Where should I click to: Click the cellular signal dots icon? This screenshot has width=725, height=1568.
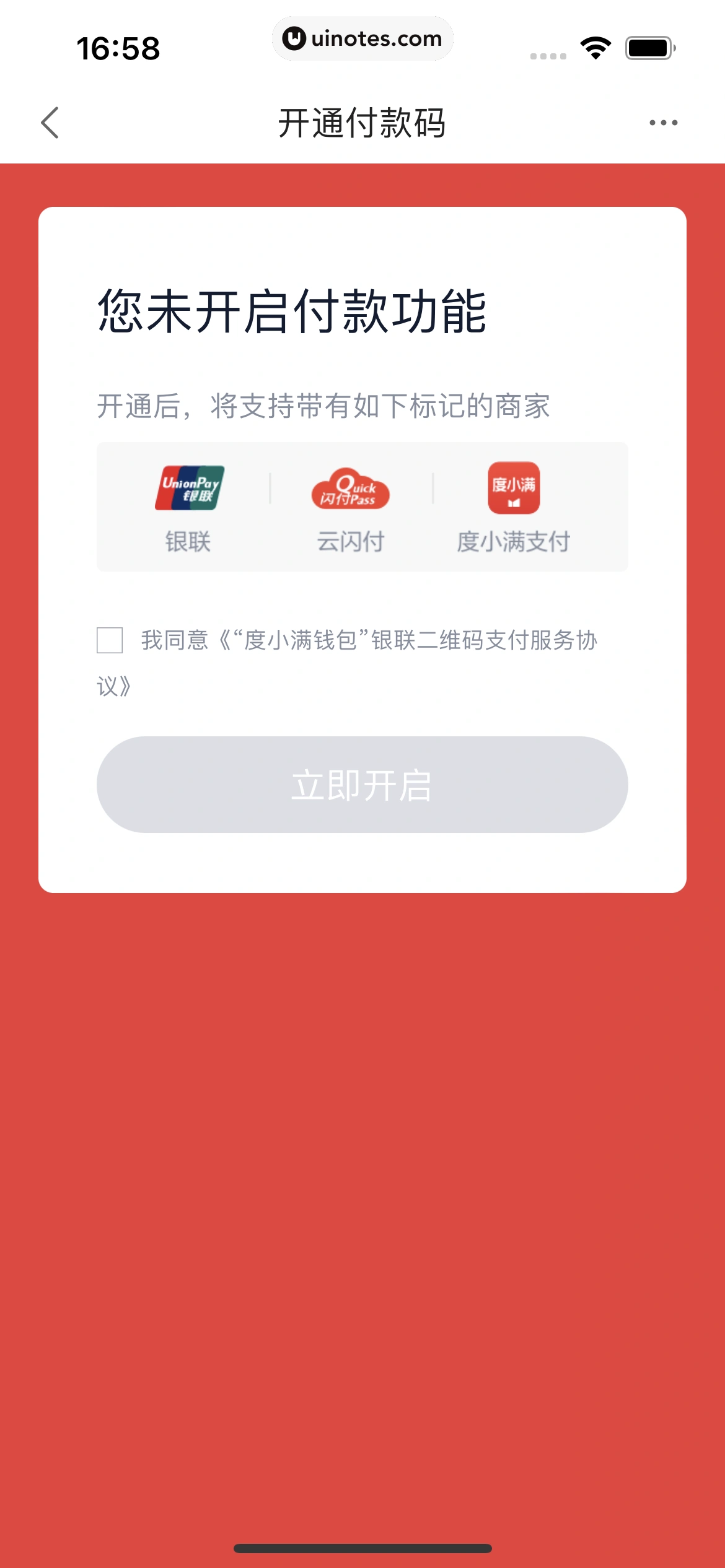pyautogui.click(x=547, y=56)
